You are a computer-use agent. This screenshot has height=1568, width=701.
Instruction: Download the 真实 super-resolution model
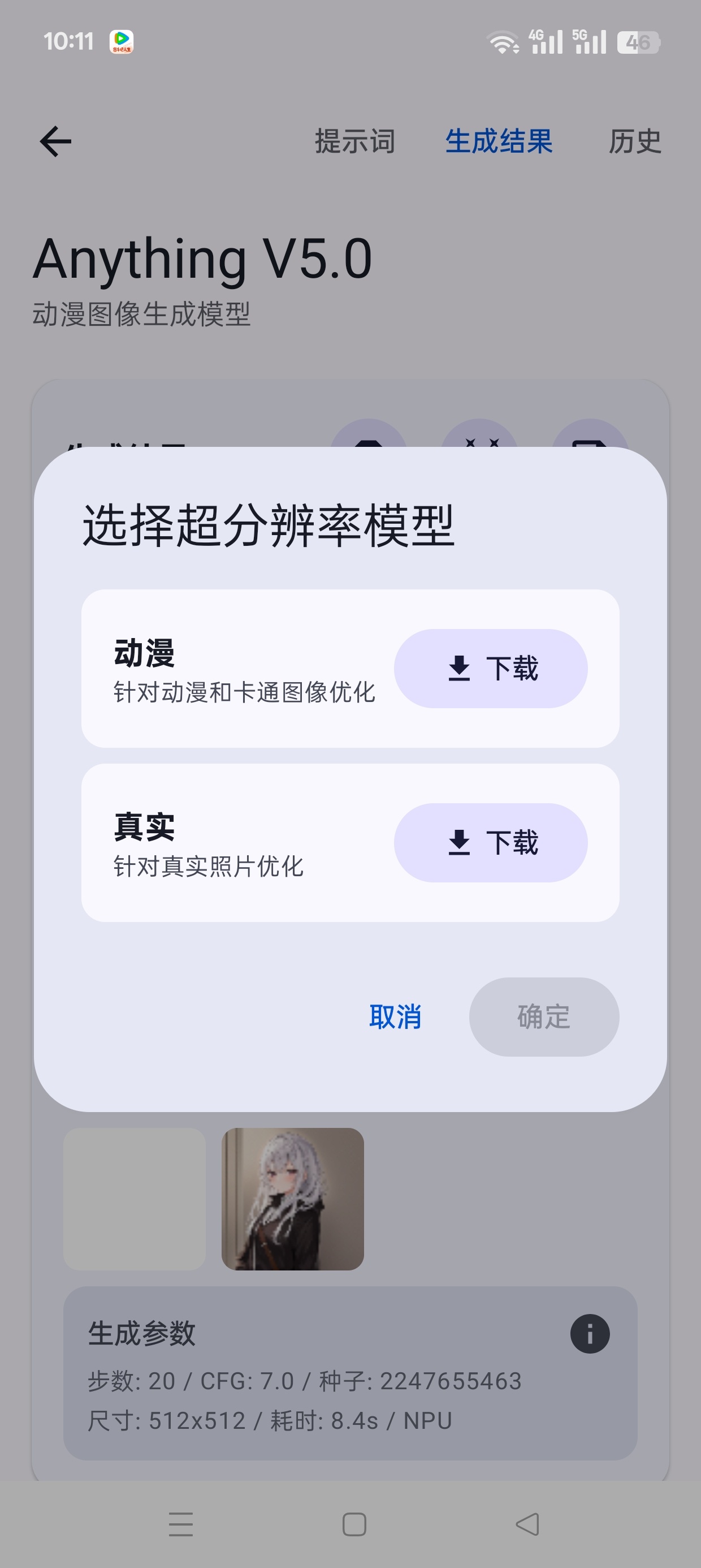point(491,842)
